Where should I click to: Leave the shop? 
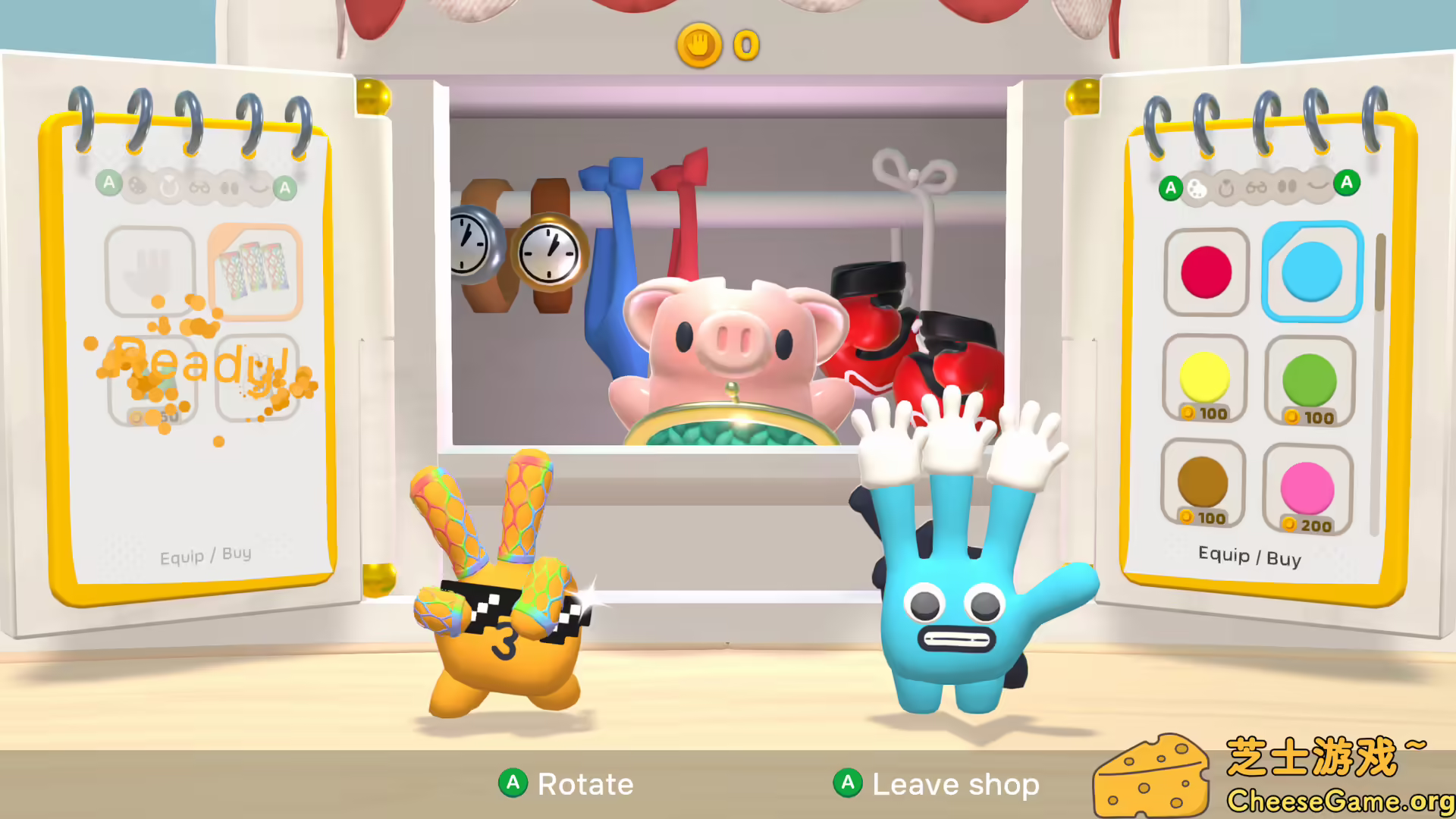tap(937, 784)
